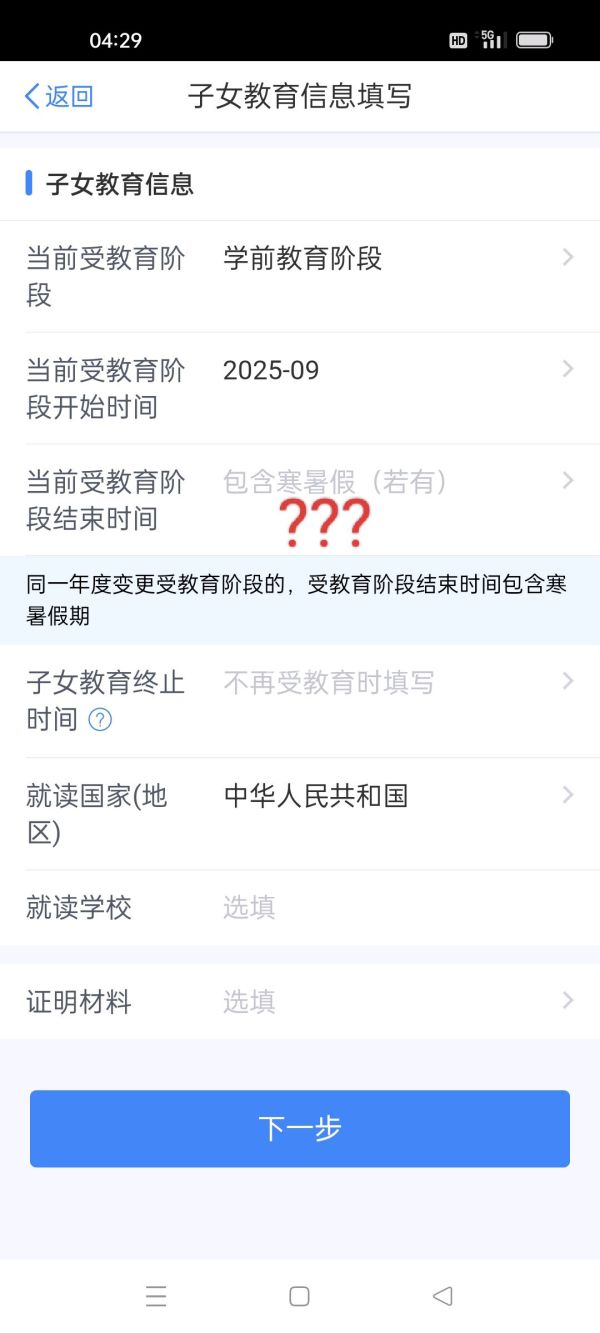Open the help icon beside 子女教育终止时间
The width and height of the screenshot is (600, 1333).
pyautogui.click(x=100, y=720)
